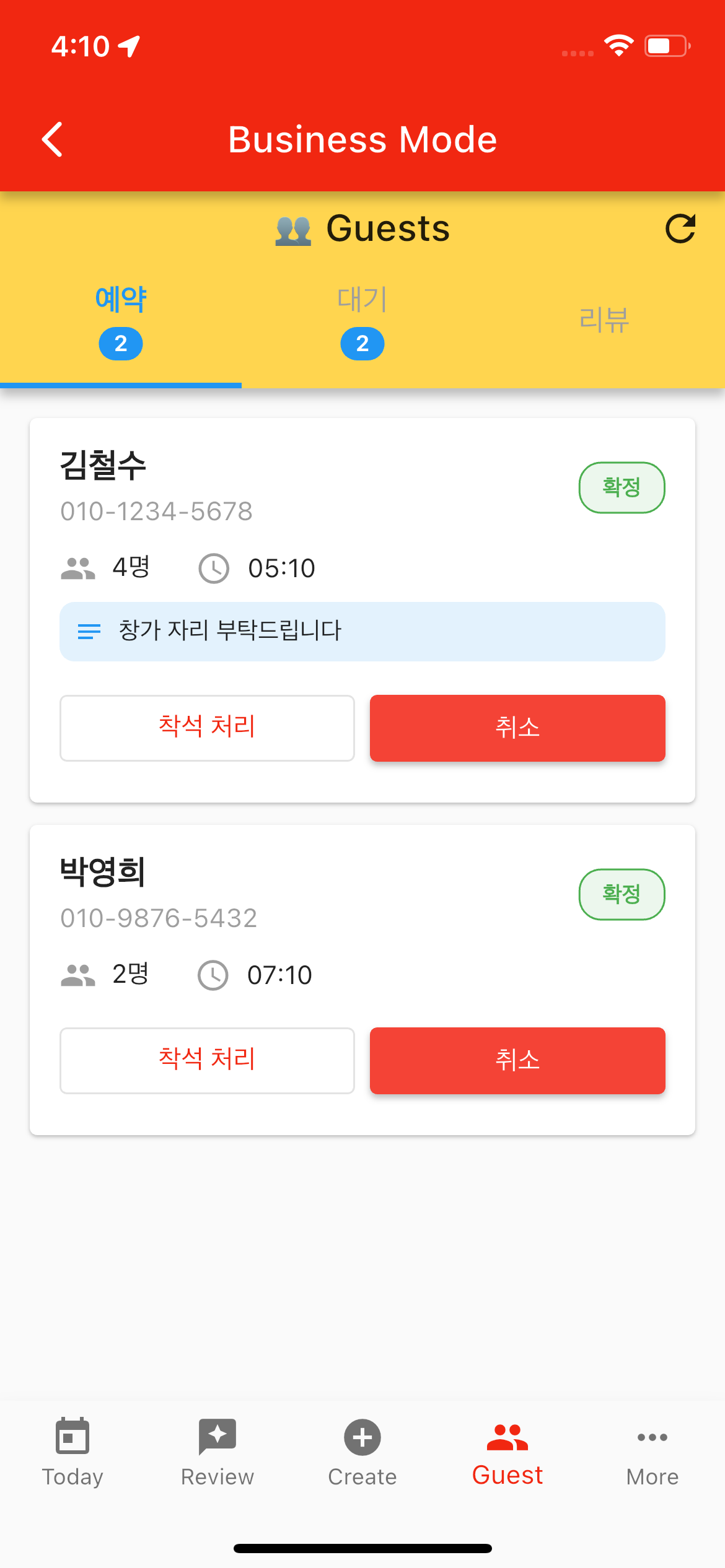725x1568 pixels.
Task: Tap the clock icon next to 07:10
Action: coord(212,974)
